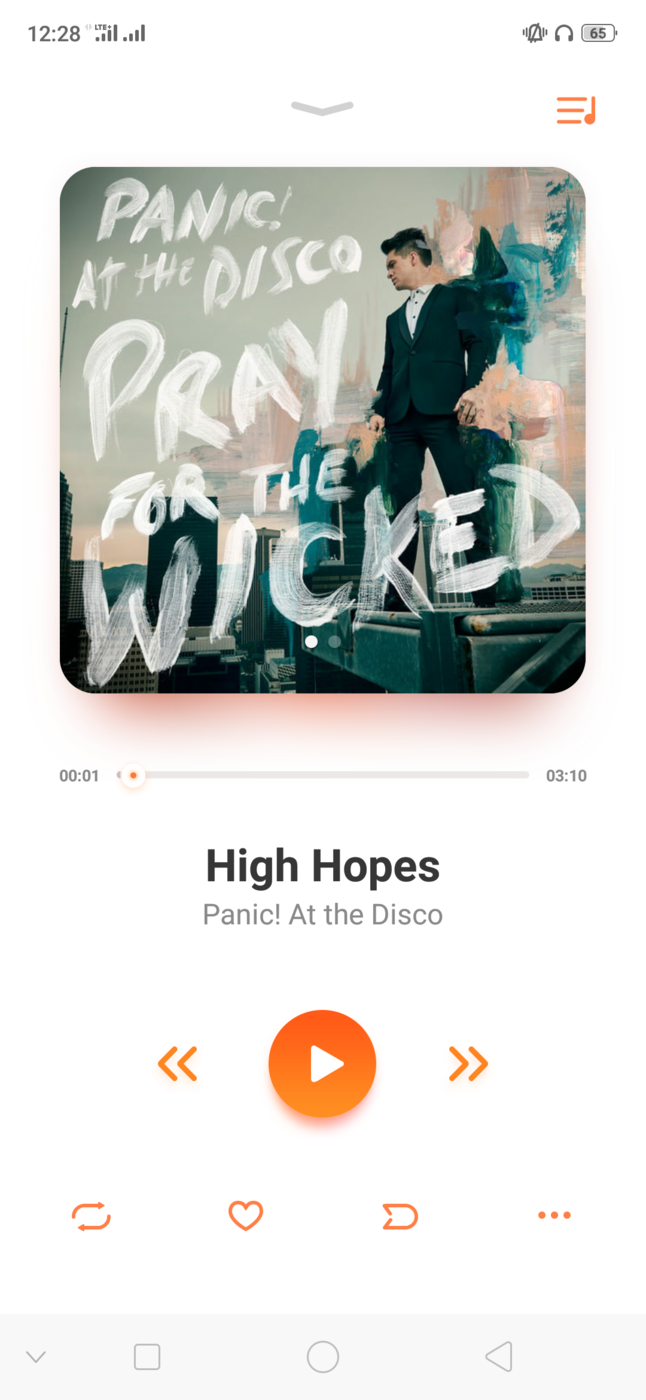Tap the High Hopes playback progress bar
Viewport: 646px width, 1400px height.
coord(330,775)
